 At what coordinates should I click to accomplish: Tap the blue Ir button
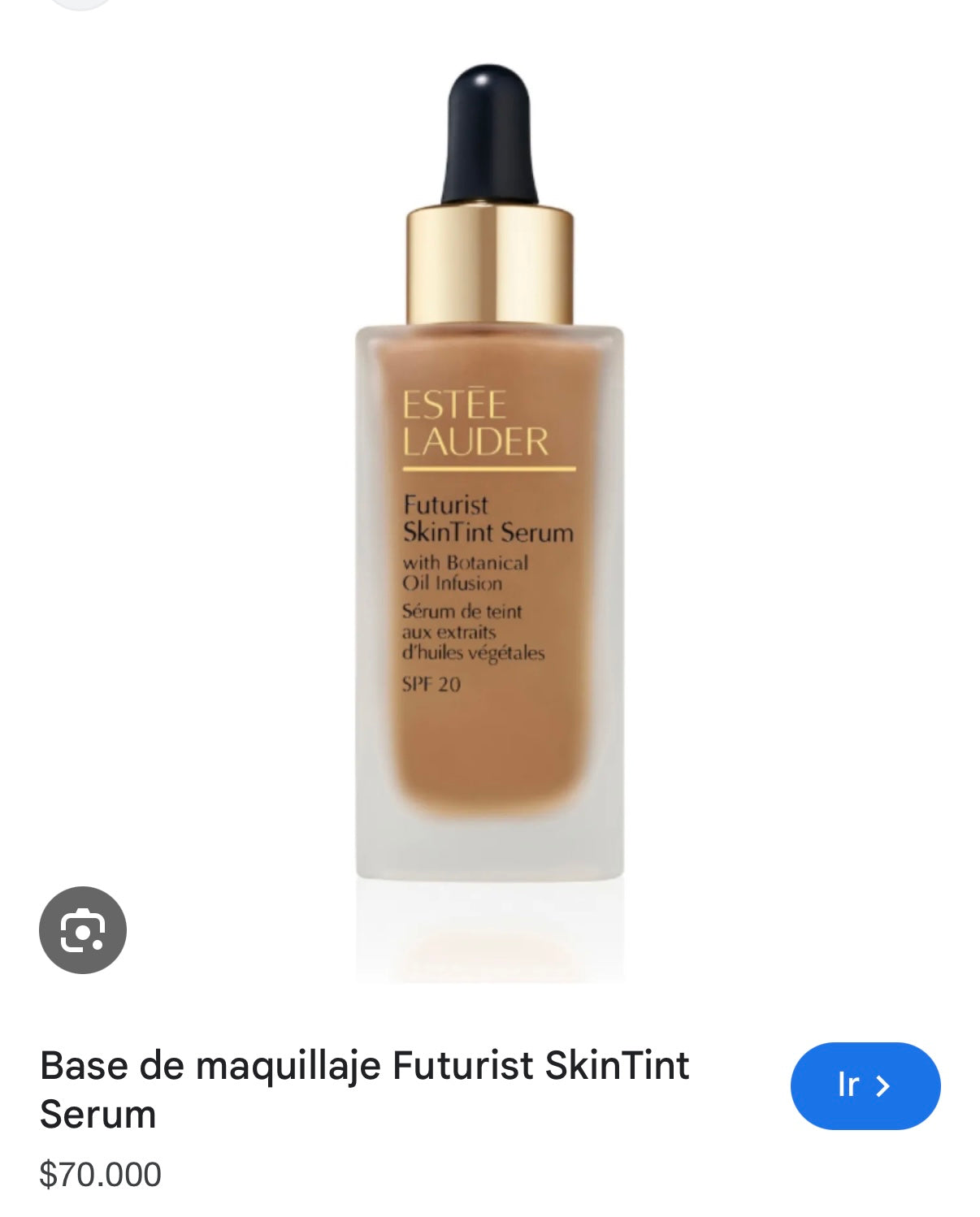[865, 1085]
